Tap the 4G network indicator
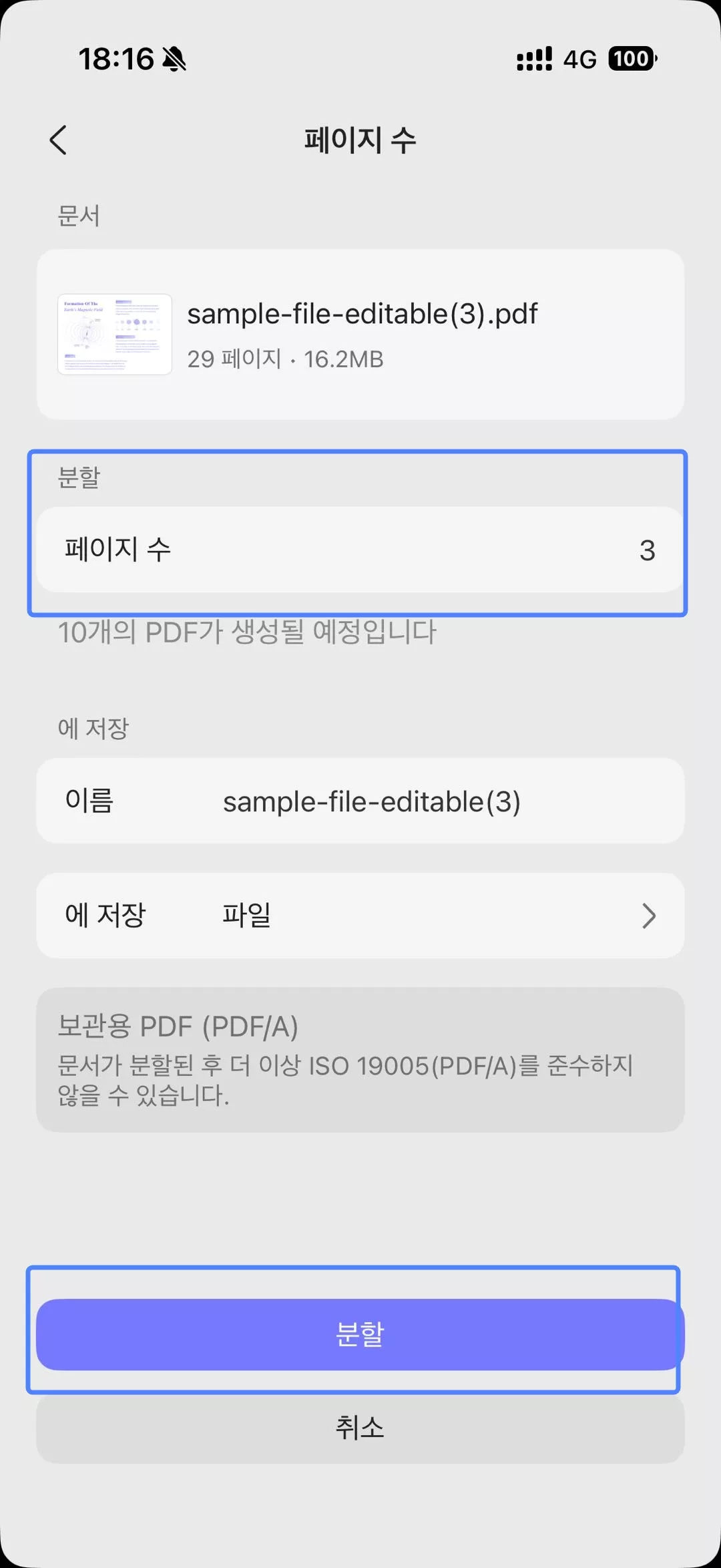The width and height of the screenshot is (721, 1568). pyautogui.click(x=580, y=59)
